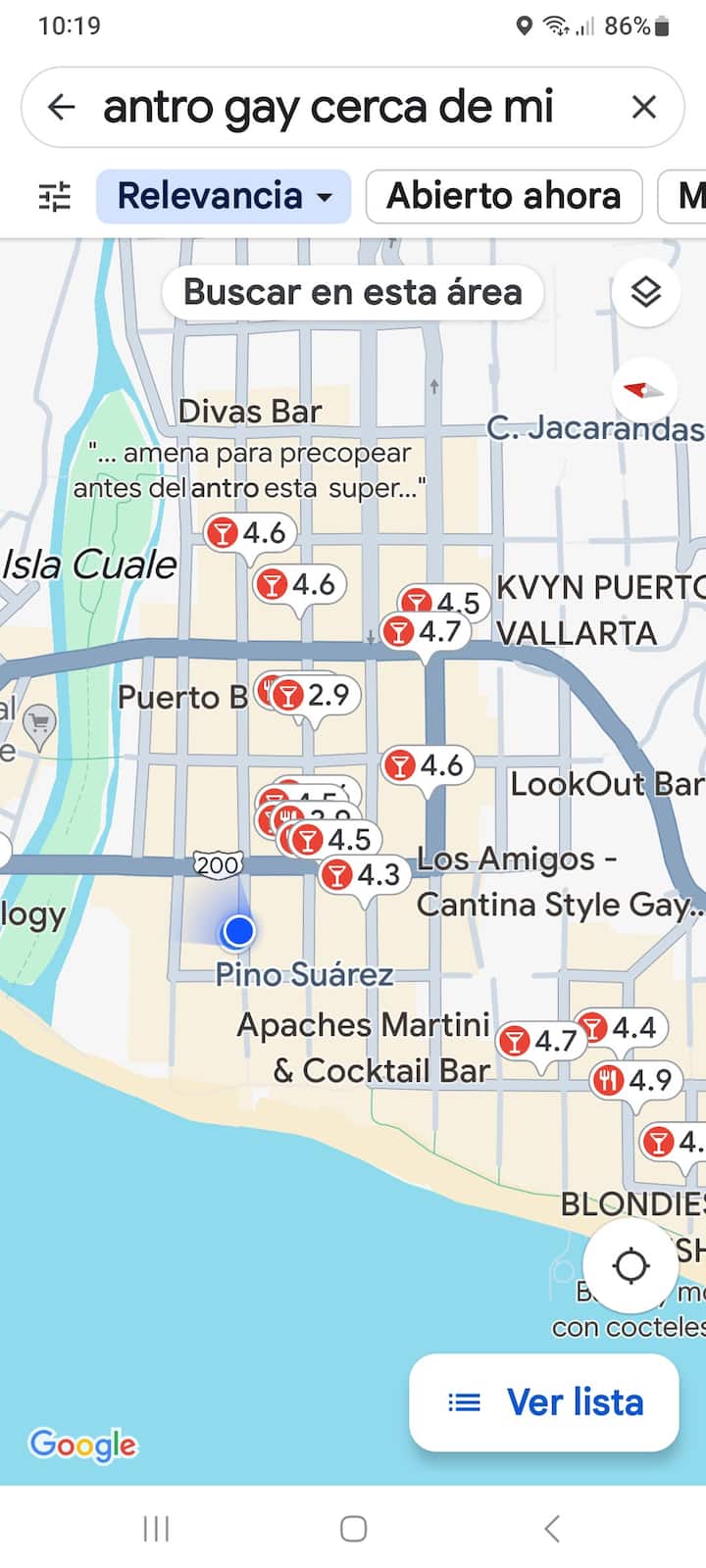
Task: Center the map on my location
Action: [x=630, y=1265]
